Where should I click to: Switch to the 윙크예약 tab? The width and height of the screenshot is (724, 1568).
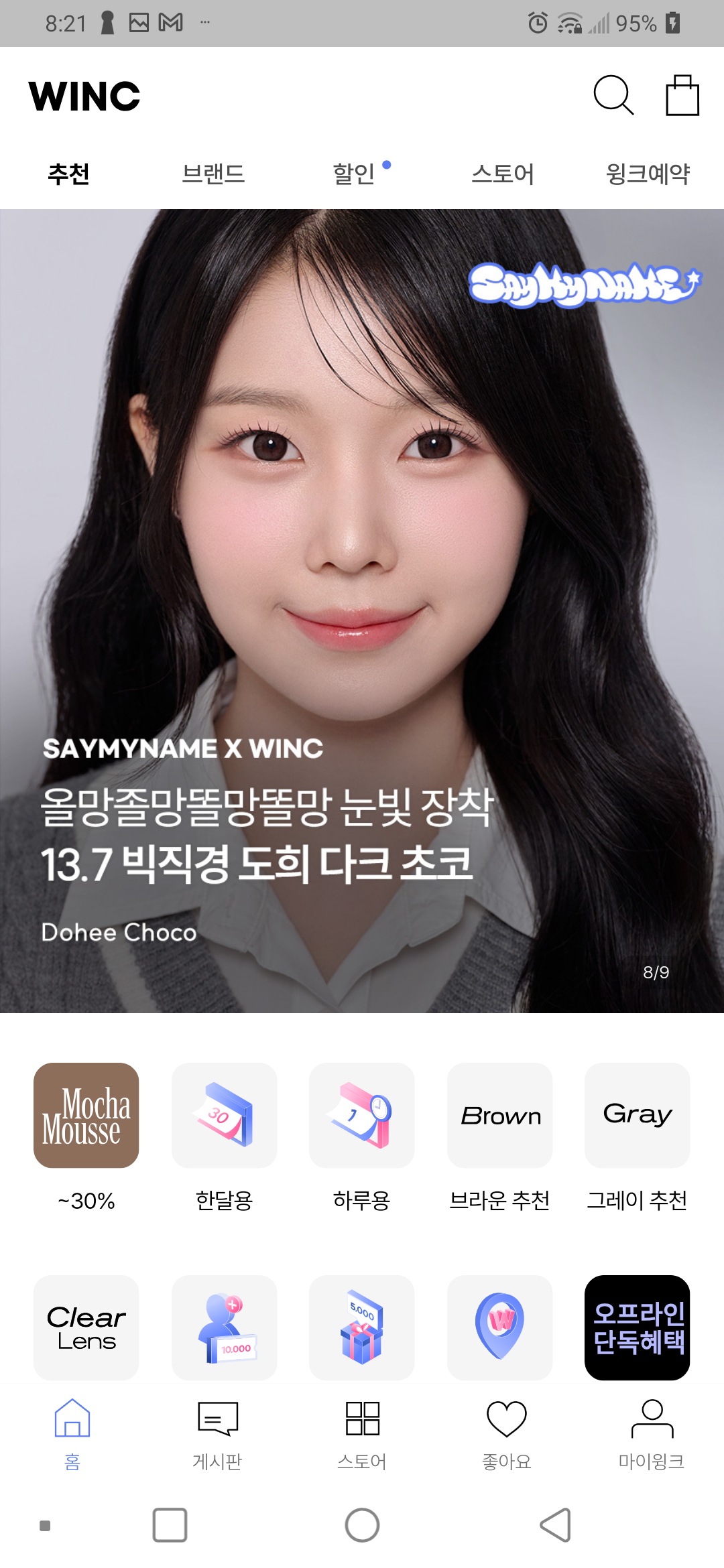[x=648, y=174]
